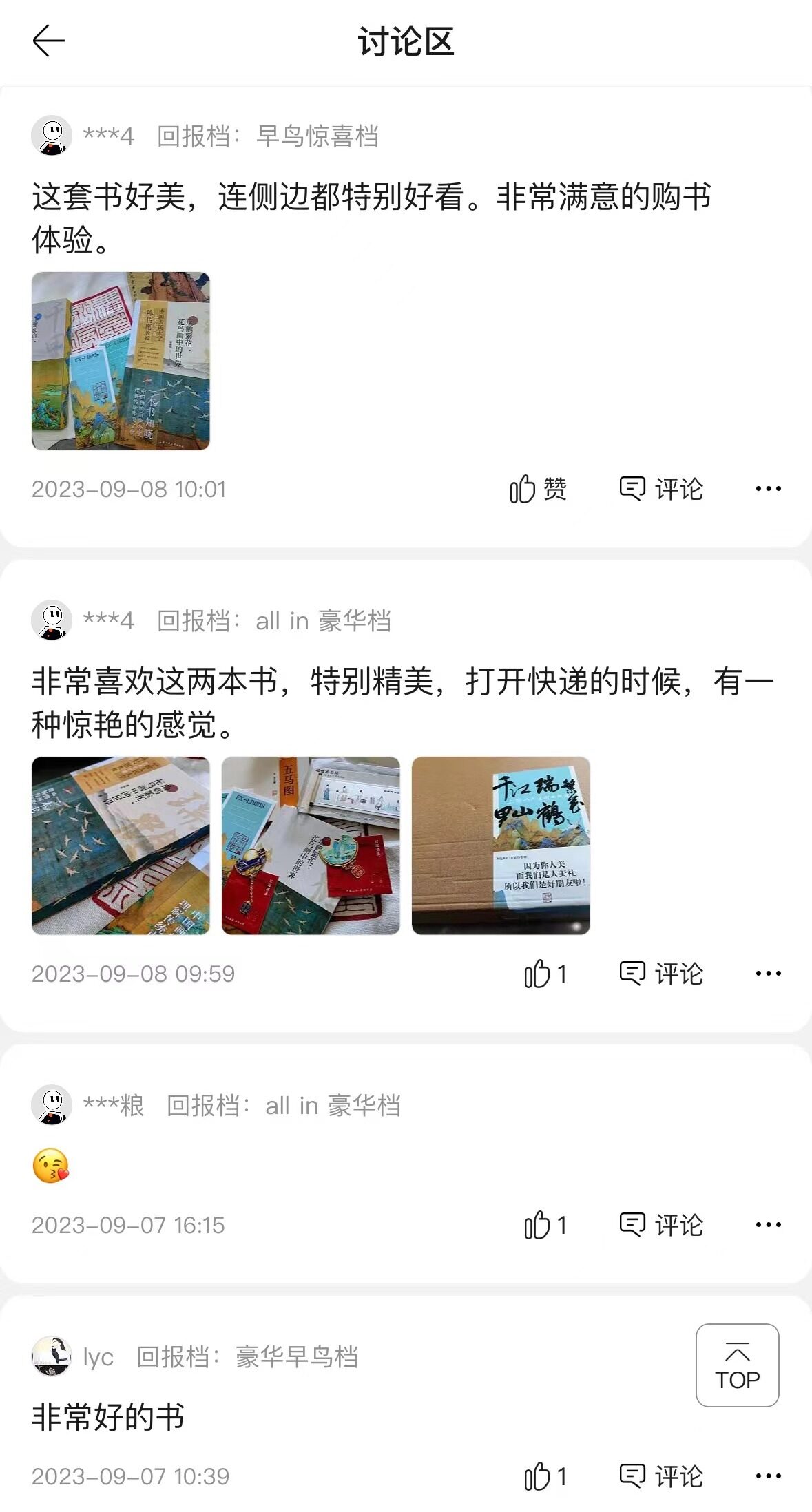Viewport: 812px width, 1512px height.
Task: Open more options on the 10:01 post
Action: tap(768, 489)
